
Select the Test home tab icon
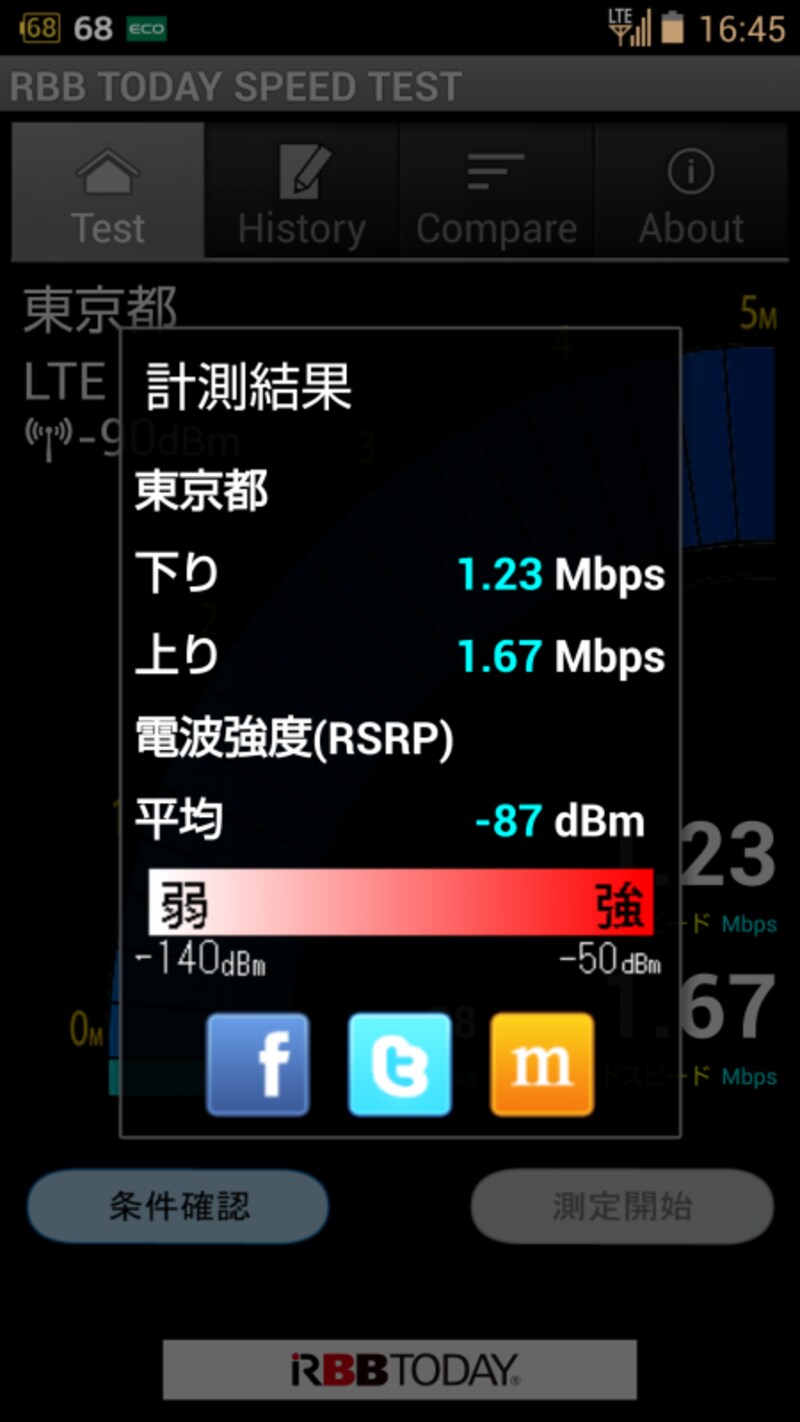pyautogui.click(x=108, y=170)
